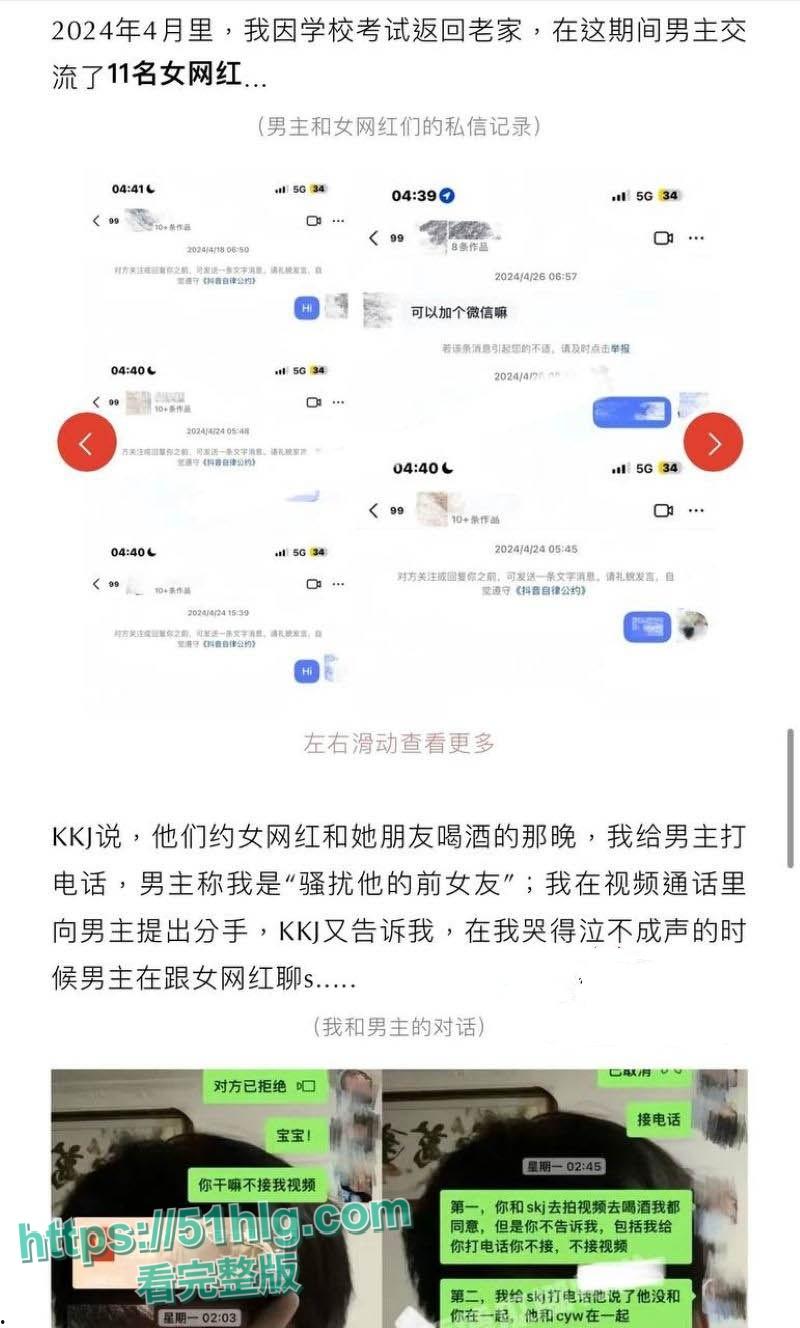Tap the video call icon in the 04:39 chat
Viewport: 800px width, 1328px height.
(x=661, y=236)
